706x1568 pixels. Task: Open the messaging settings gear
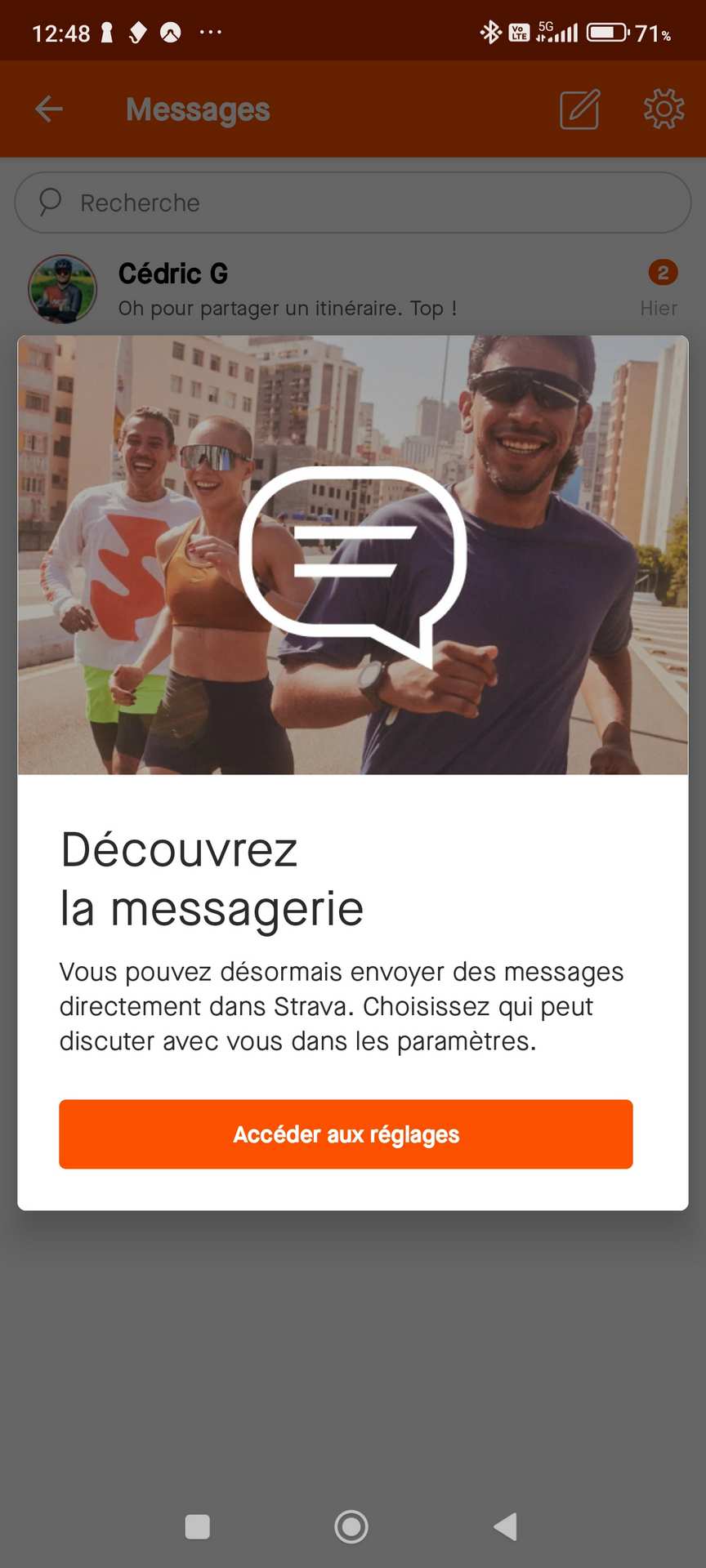664,109
